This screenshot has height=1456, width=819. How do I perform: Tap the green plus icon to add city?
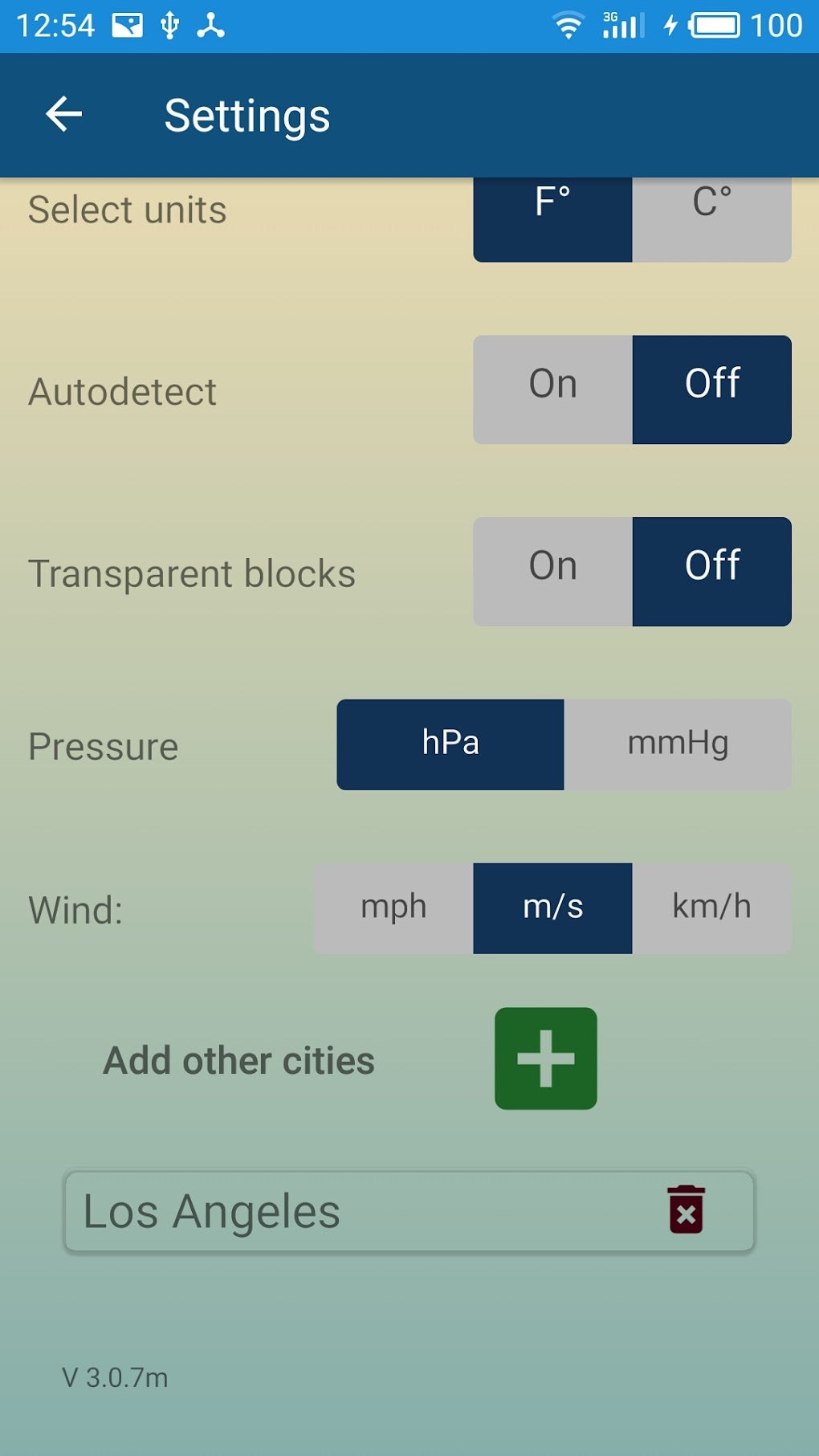[545, 1058]
